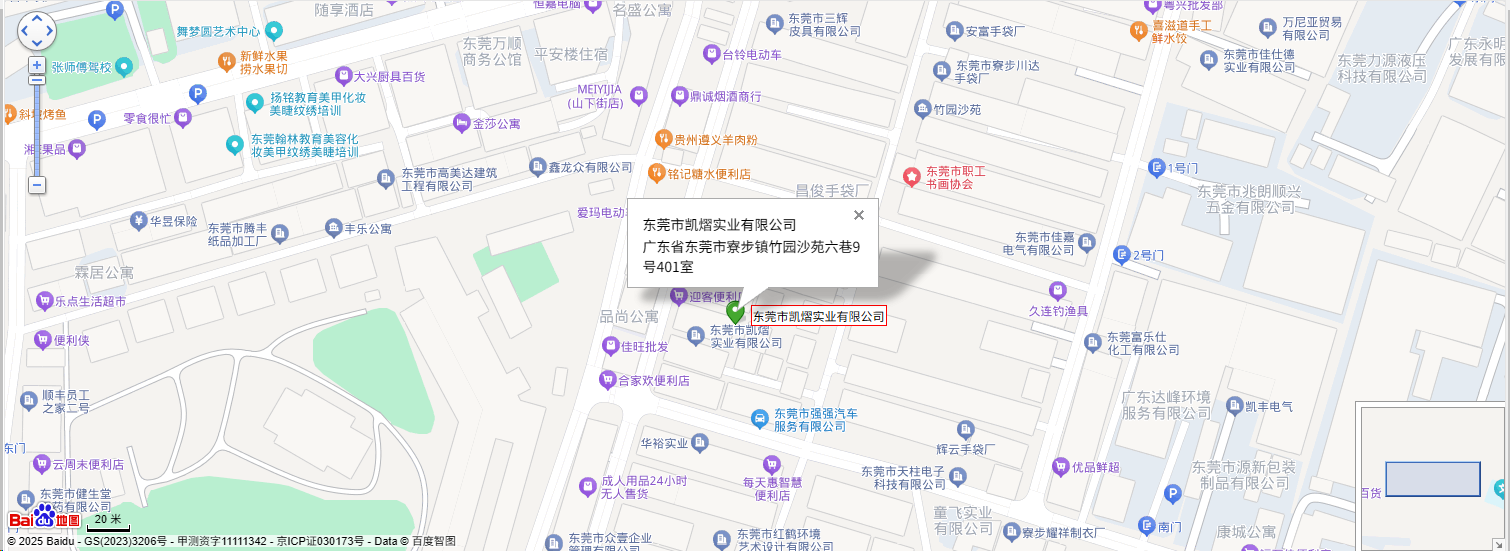
Task: Pan the map down with the arrow control
Action: coord(37,44)
